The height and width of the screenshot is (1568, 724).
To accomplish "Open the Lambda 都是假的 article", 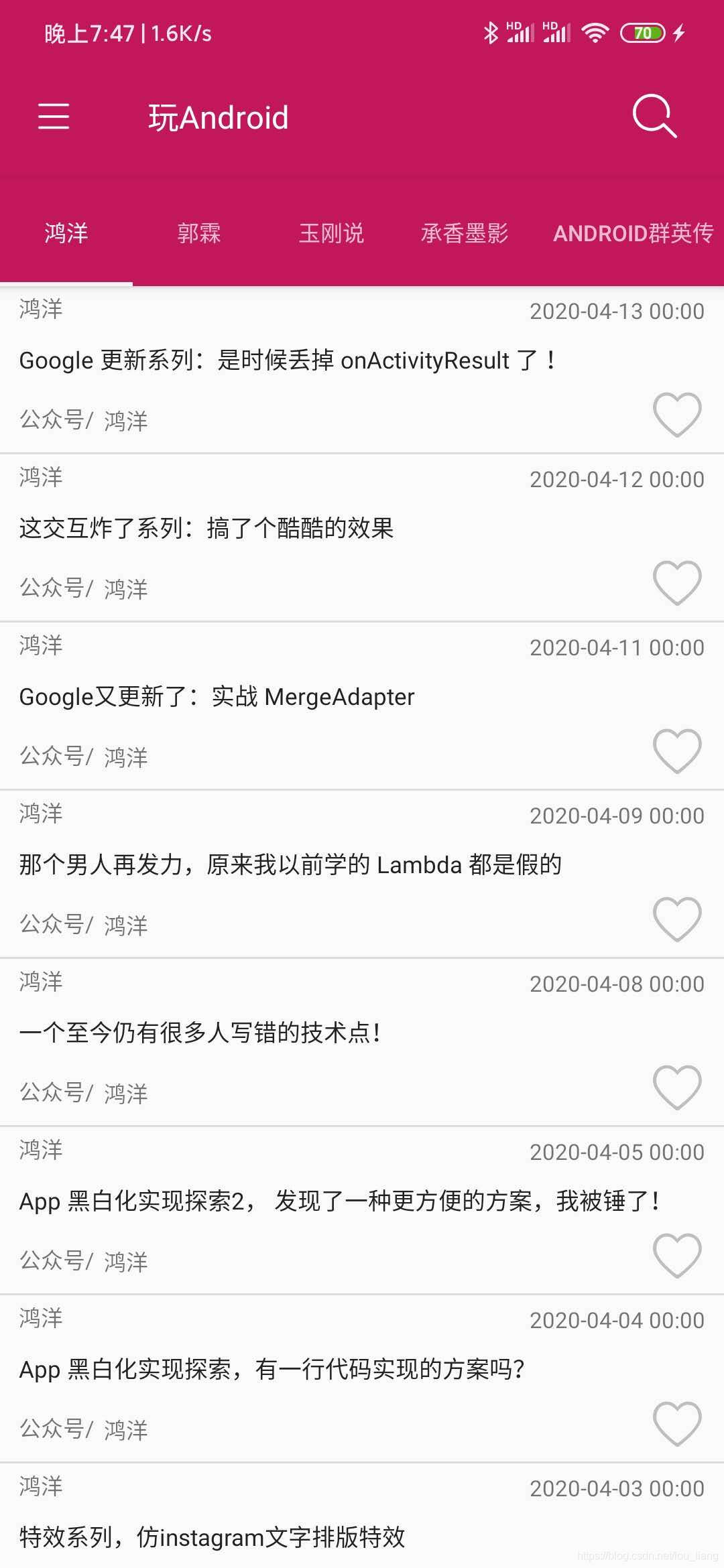I will pyautogui.click(x=290, y=865).
